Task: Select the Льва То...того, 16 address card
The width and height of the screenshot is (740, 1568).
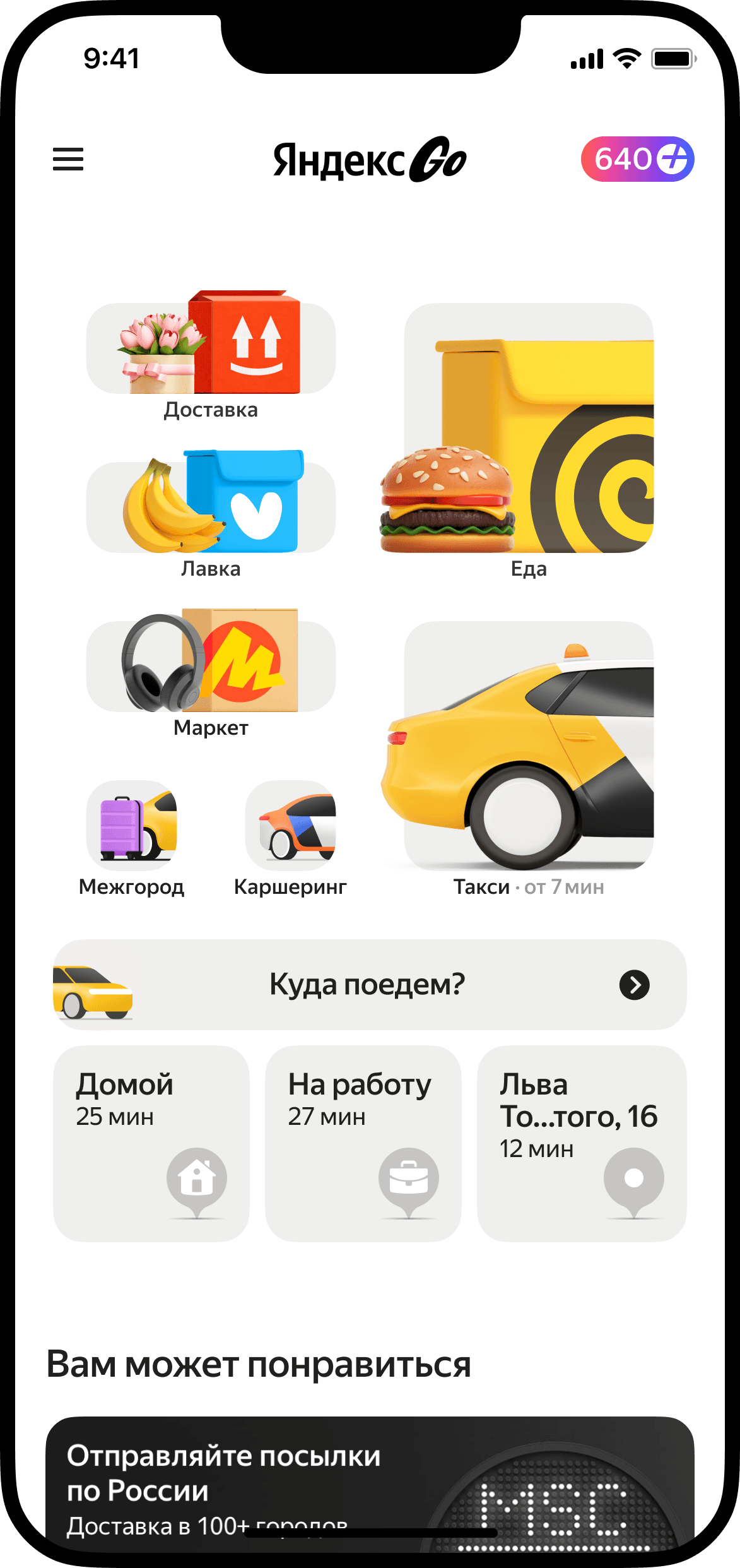Action: pos(581,1143)
